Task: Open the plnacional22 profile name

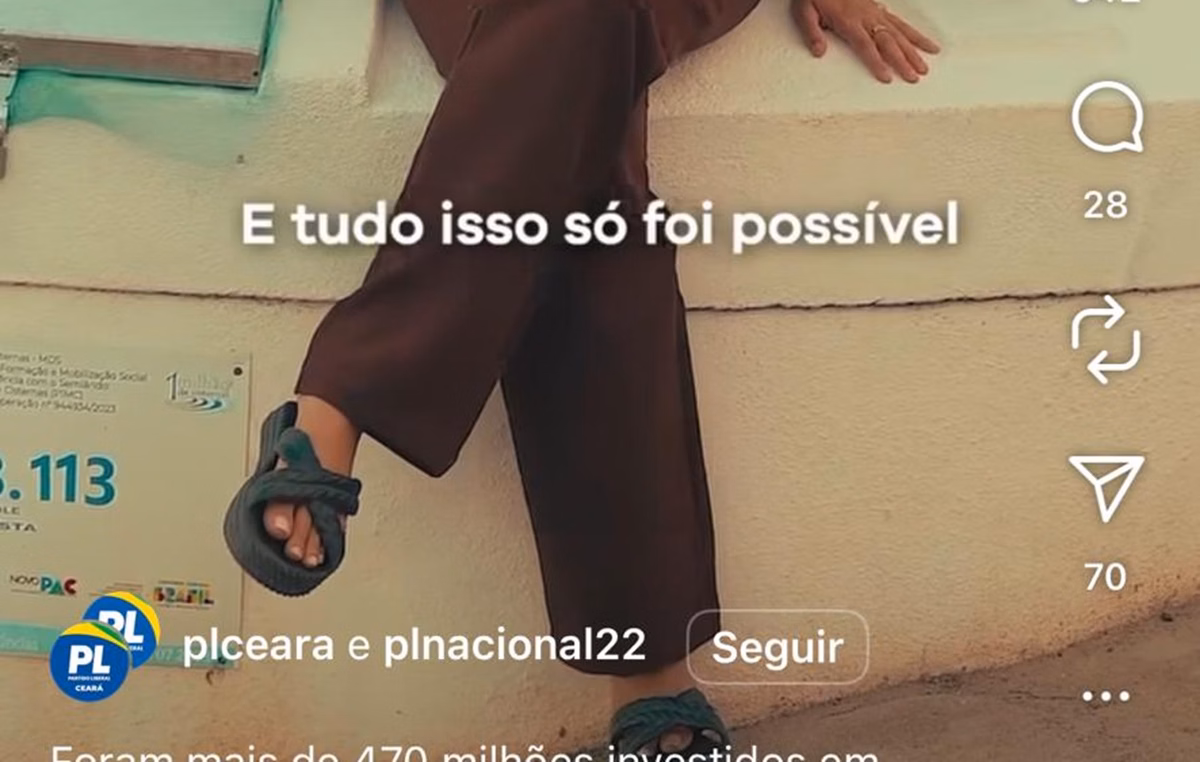Action: point(514,647)
